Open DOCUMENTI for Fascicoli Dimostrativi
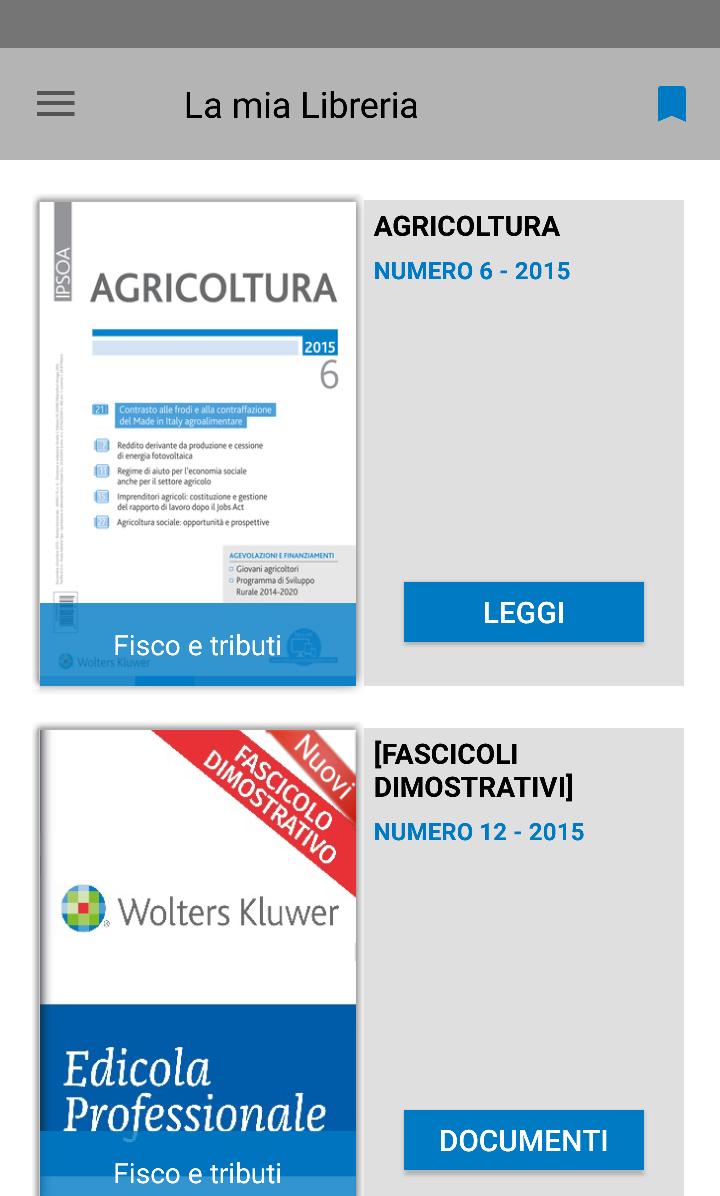 point(523,1140)
